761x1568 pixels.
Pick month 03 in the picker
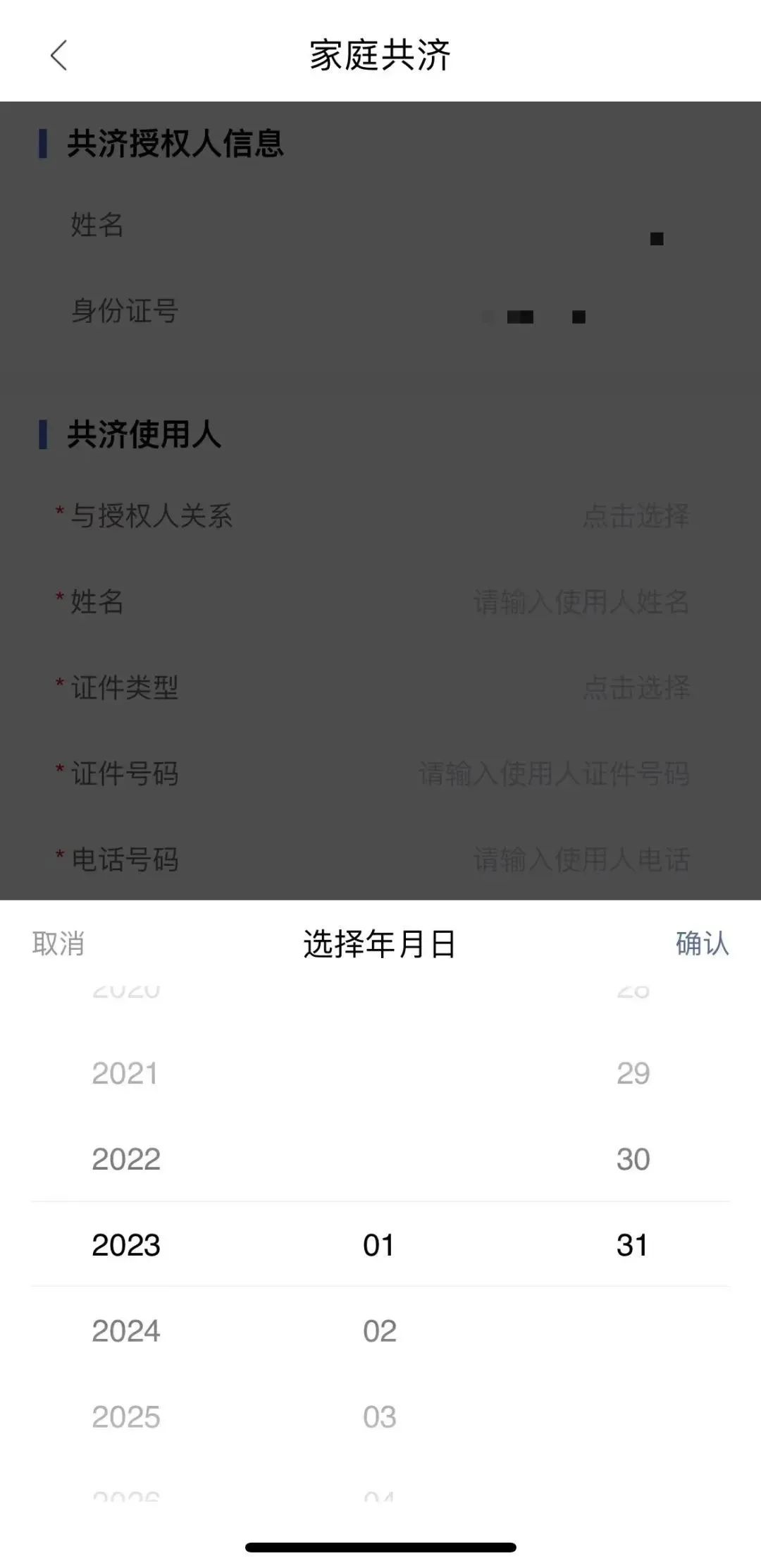pos(380,1417)
